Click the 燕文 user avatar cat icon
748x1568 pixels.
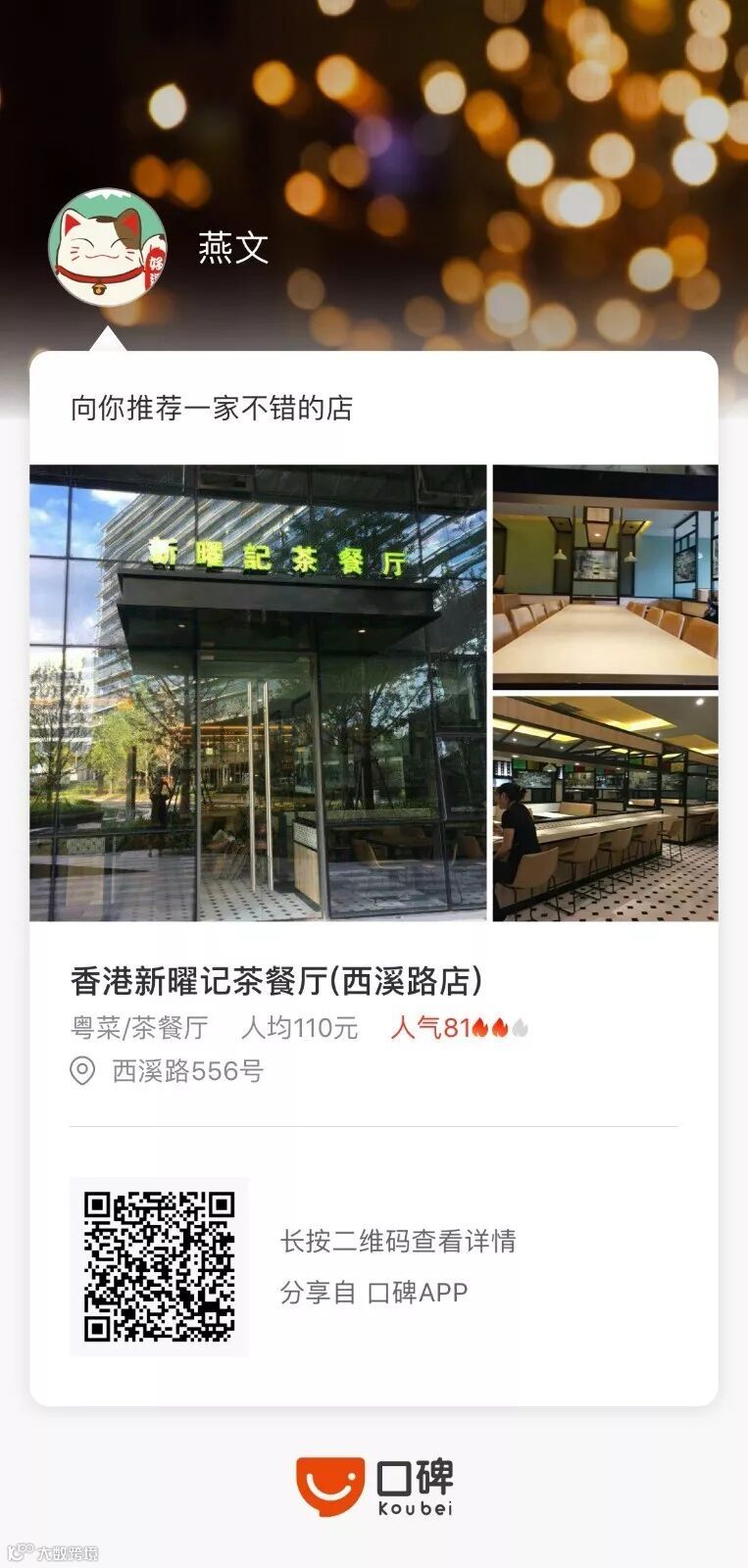pos(108,245)
